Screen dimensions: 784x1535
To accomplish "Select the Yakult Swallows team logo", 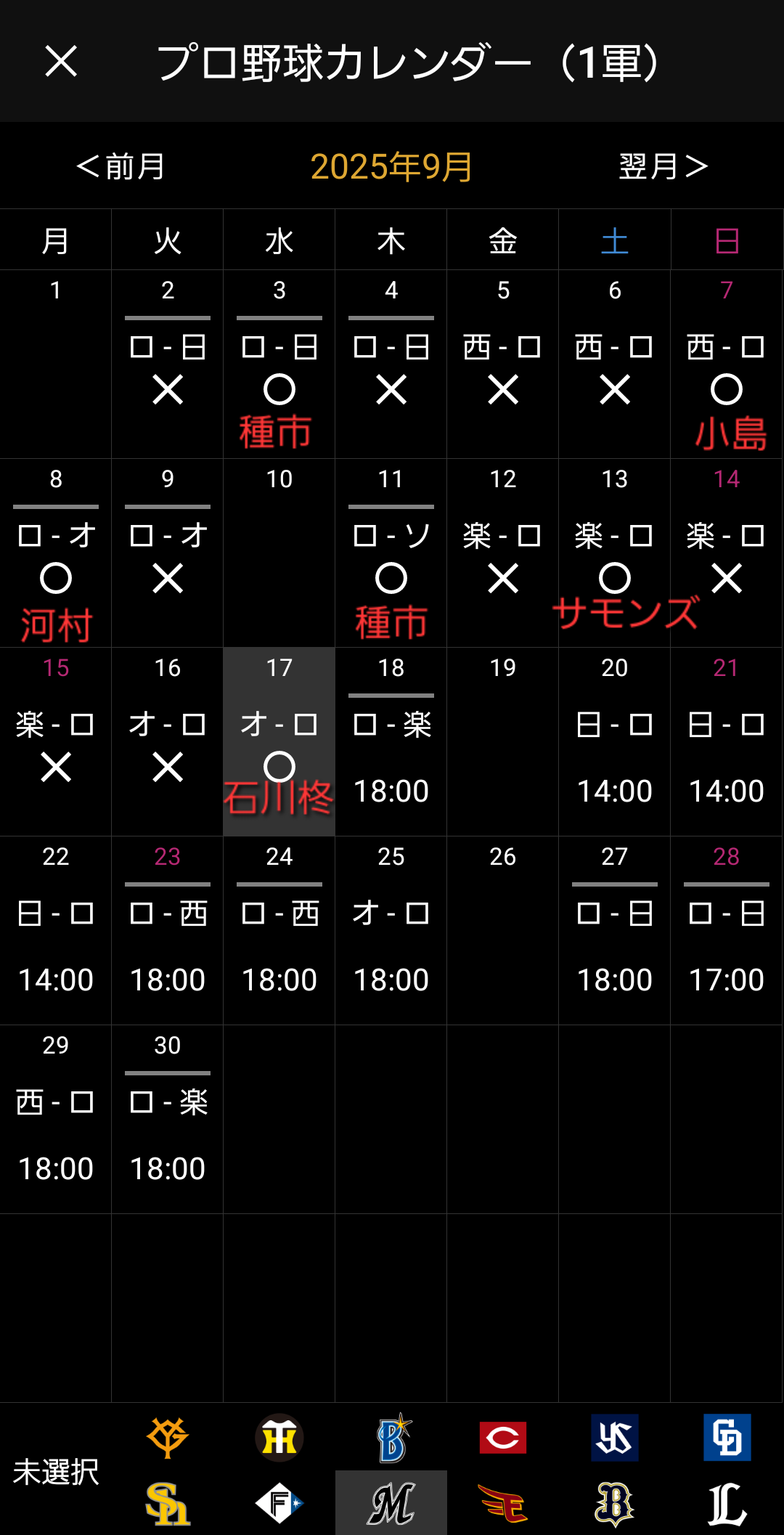I will (x=615, y=1438).
